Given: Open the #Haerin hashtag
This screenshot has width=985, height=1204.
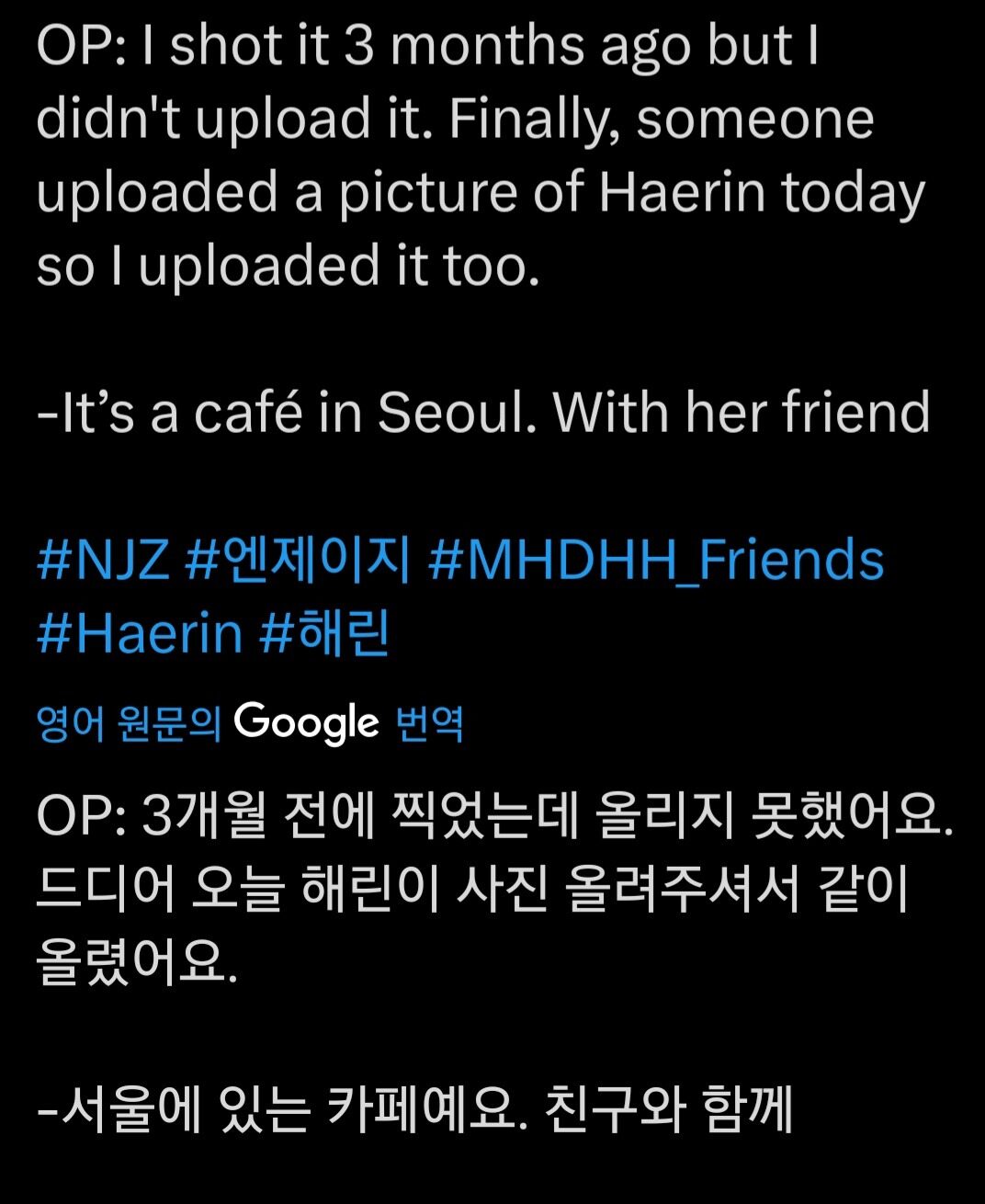Looking at the screenshot, I should pos(140,634).
